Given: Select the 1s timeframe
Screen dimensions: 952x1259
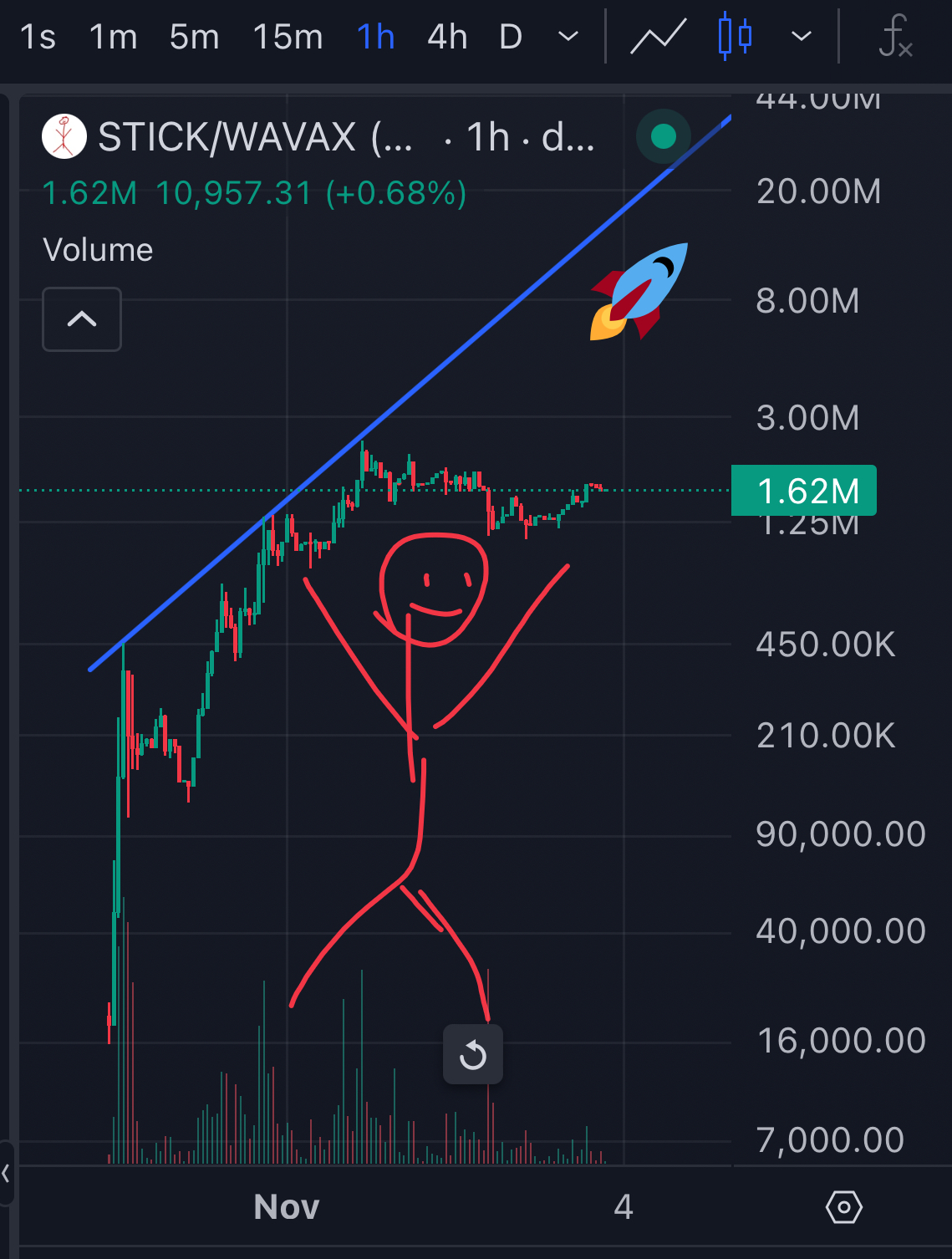Looking at the screenshot, I should pyautogui.click(x=38, y=38).
